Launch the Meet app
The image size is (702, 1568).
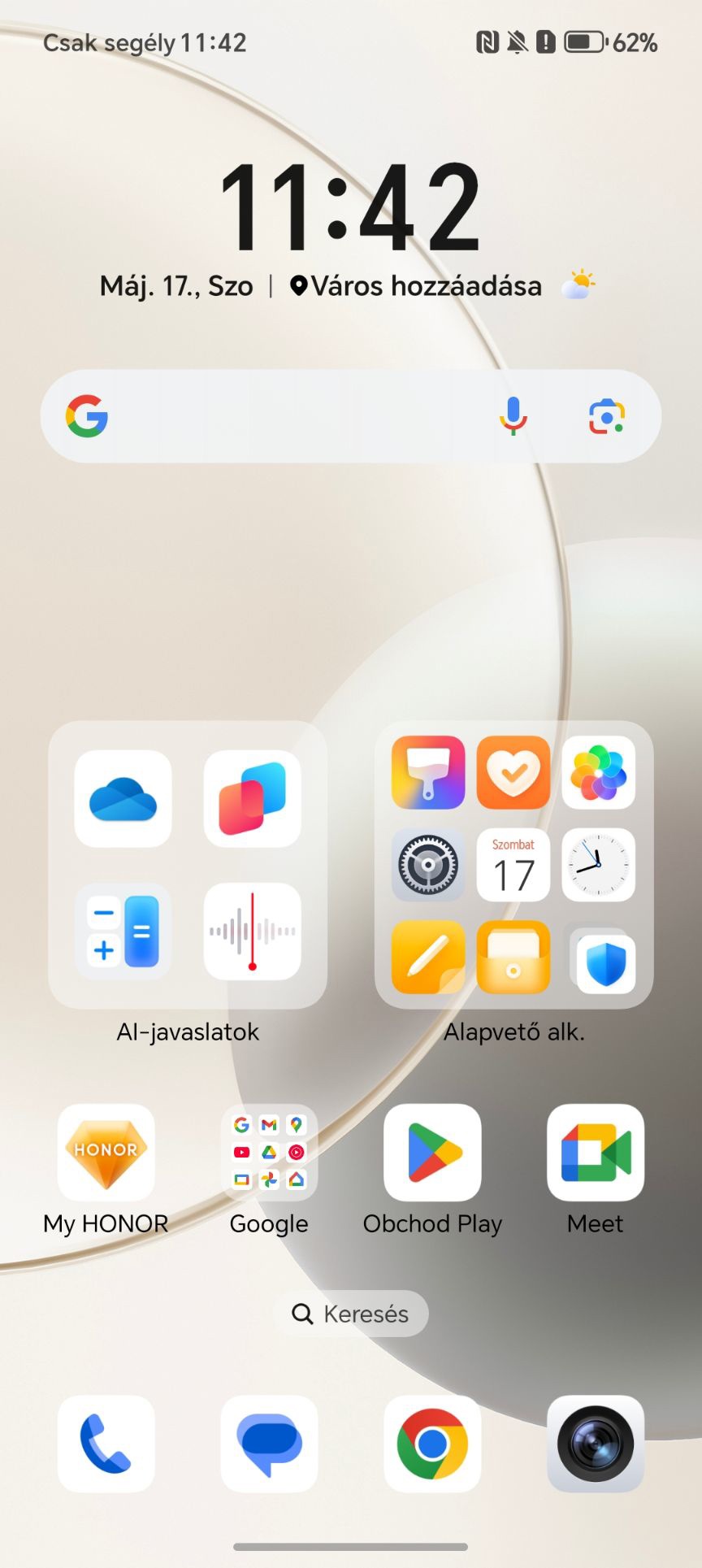[596, 1153]
